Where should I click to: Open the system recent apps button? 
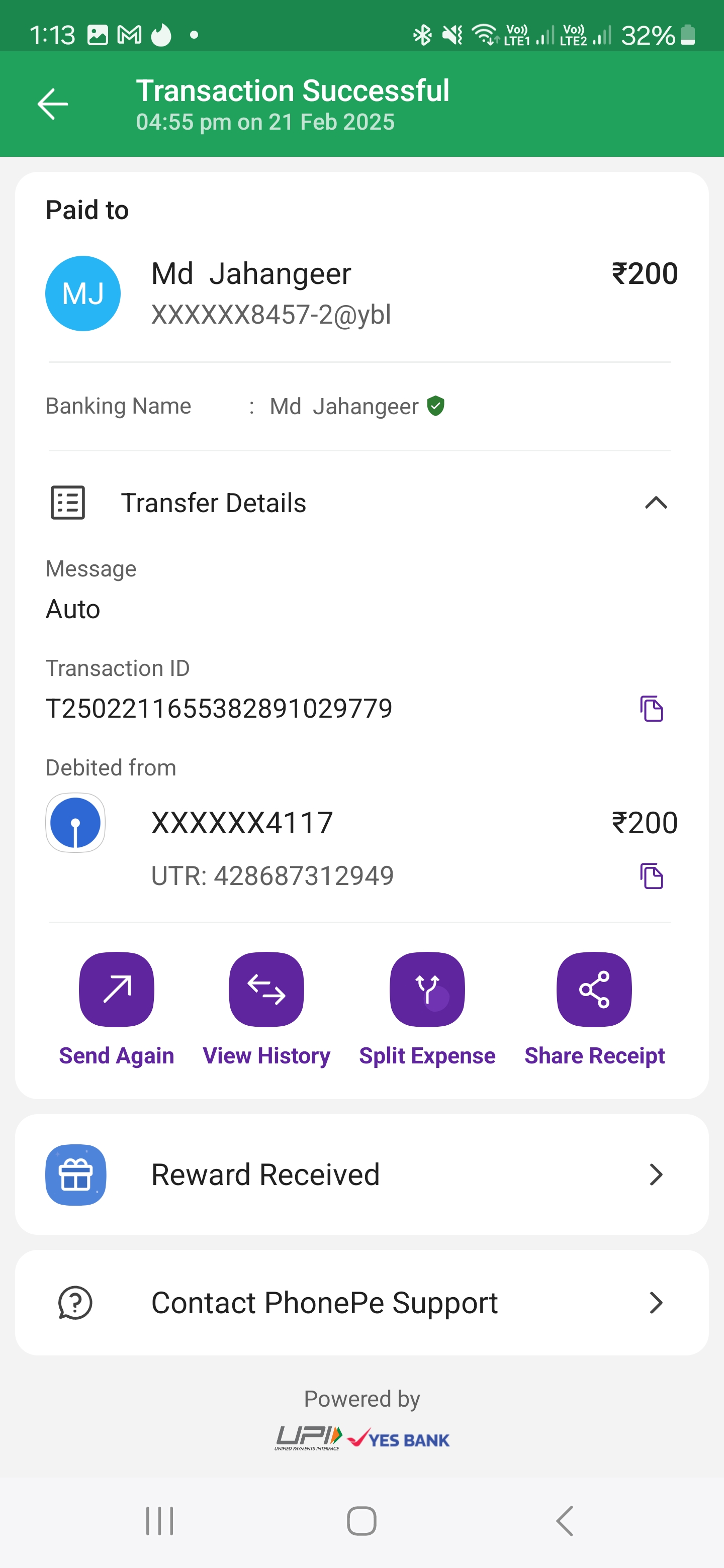(159, 1522)
